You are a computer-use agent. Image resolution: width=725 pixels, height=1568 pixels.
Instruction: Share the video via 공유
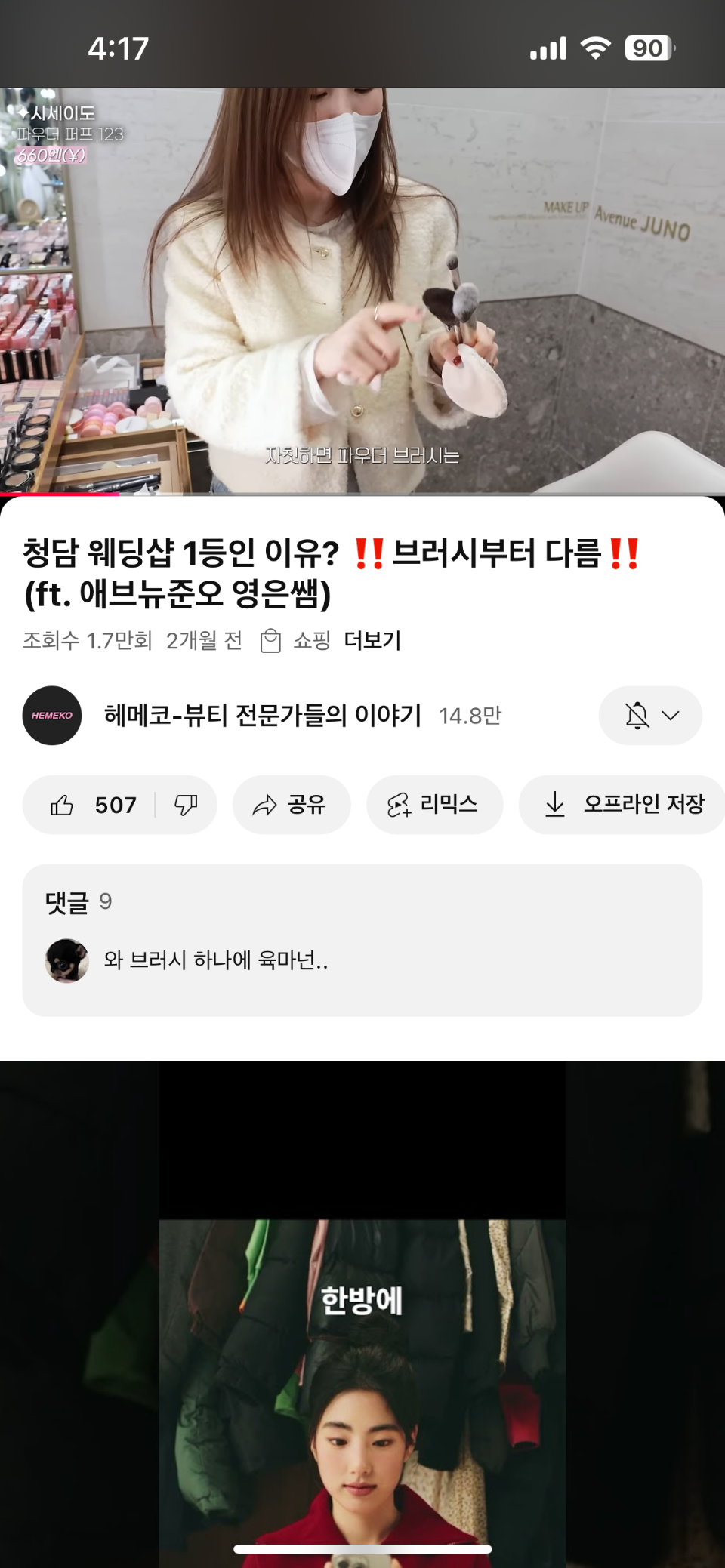(x=291, y=805)
